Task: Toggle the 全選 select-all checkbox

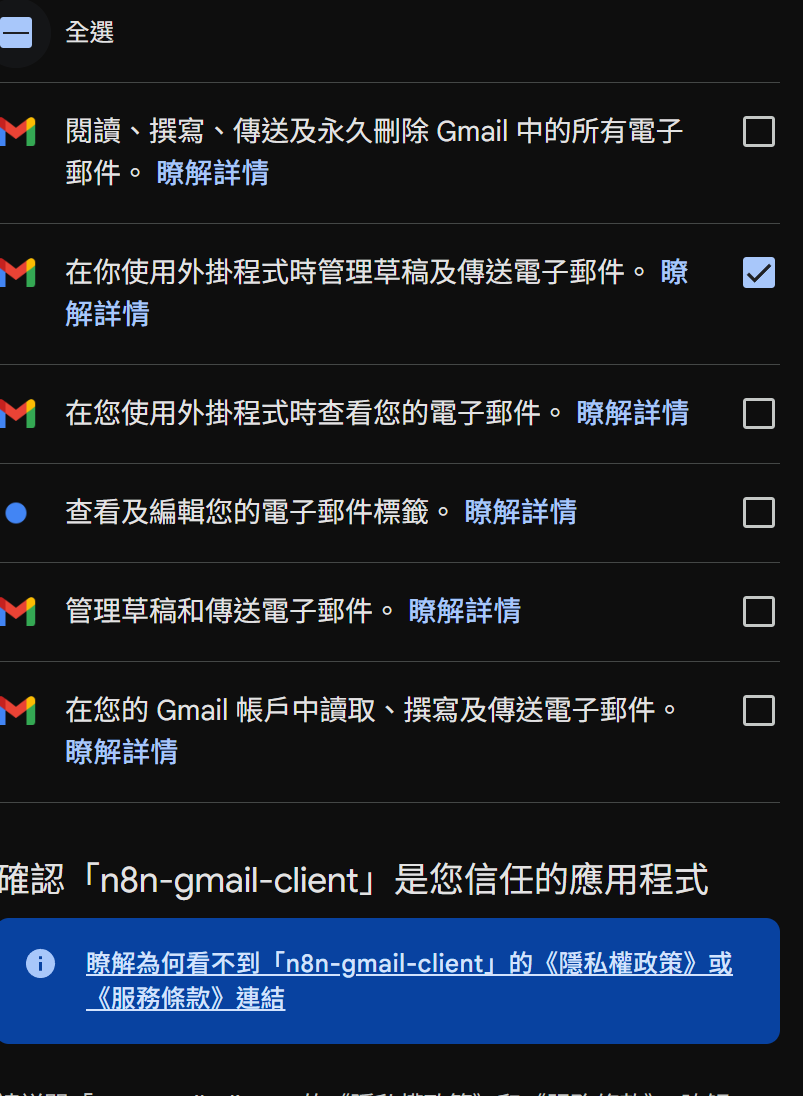Action: 15,33
